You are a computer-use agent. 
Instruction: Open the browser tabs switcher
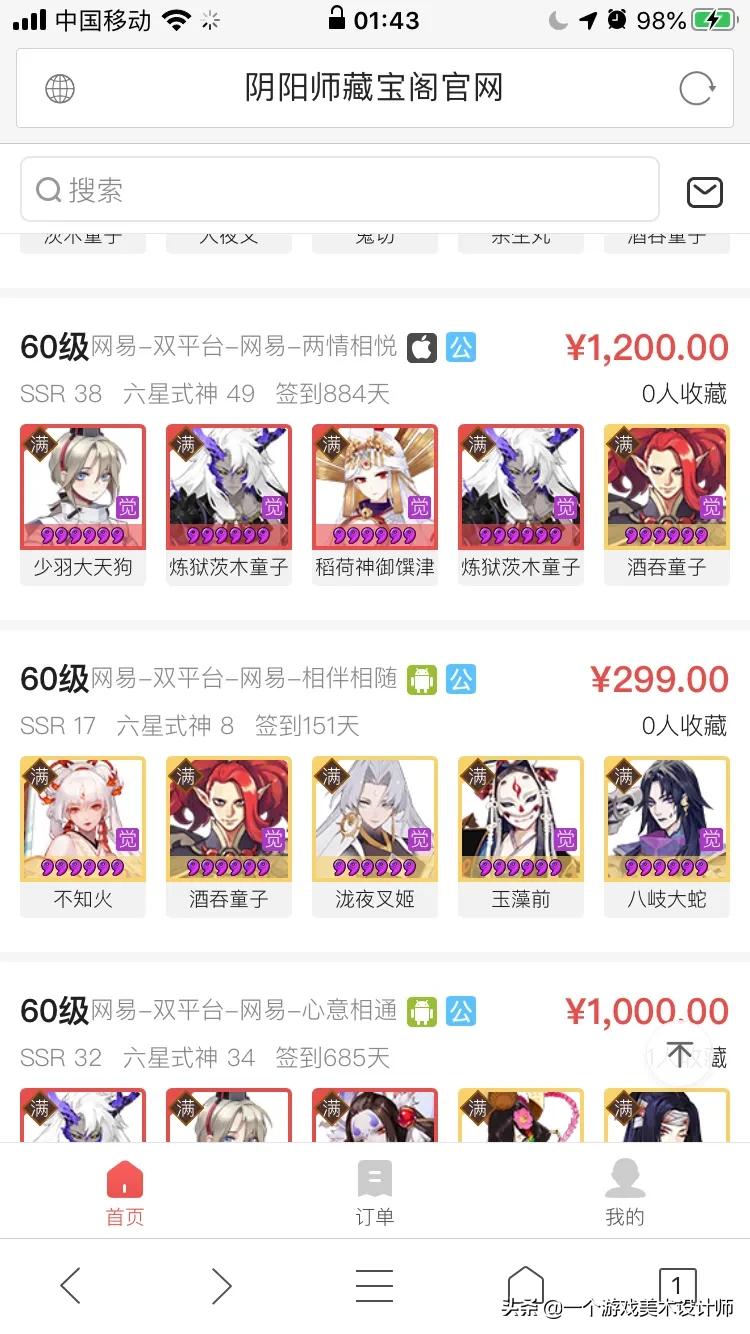point(677,1283)
